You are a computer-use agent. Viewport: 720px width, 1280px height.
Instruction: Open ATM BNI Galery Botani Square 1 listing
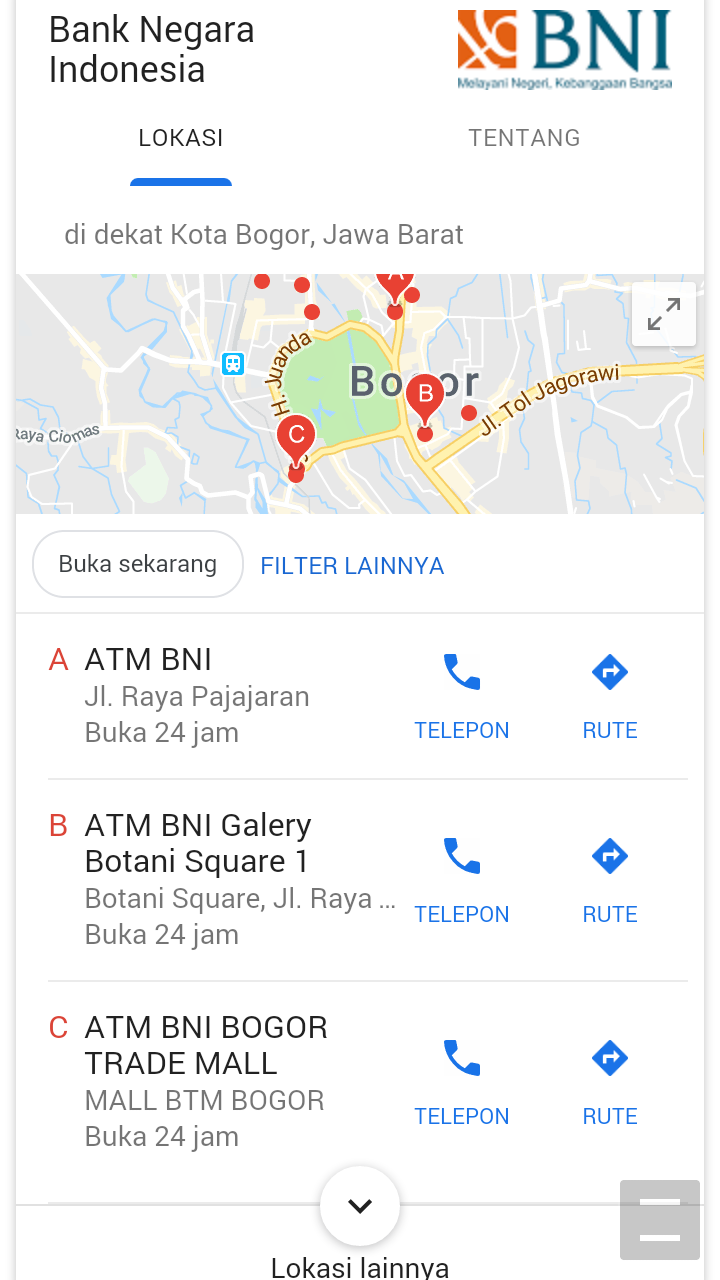click(x=222, y=880)
